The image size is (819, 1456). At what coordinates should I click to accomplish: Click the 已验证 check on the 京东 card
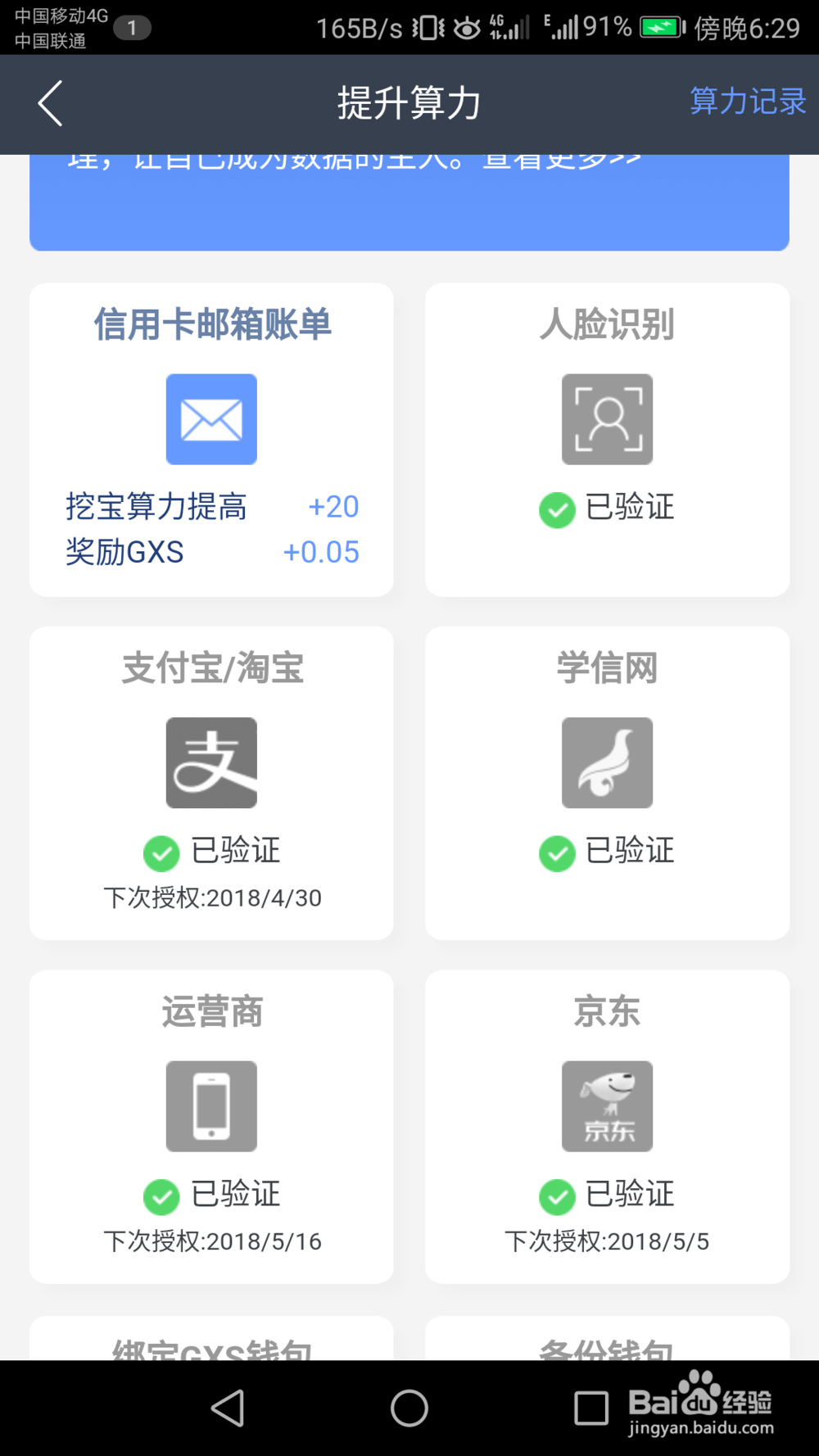coord(556,1197)
